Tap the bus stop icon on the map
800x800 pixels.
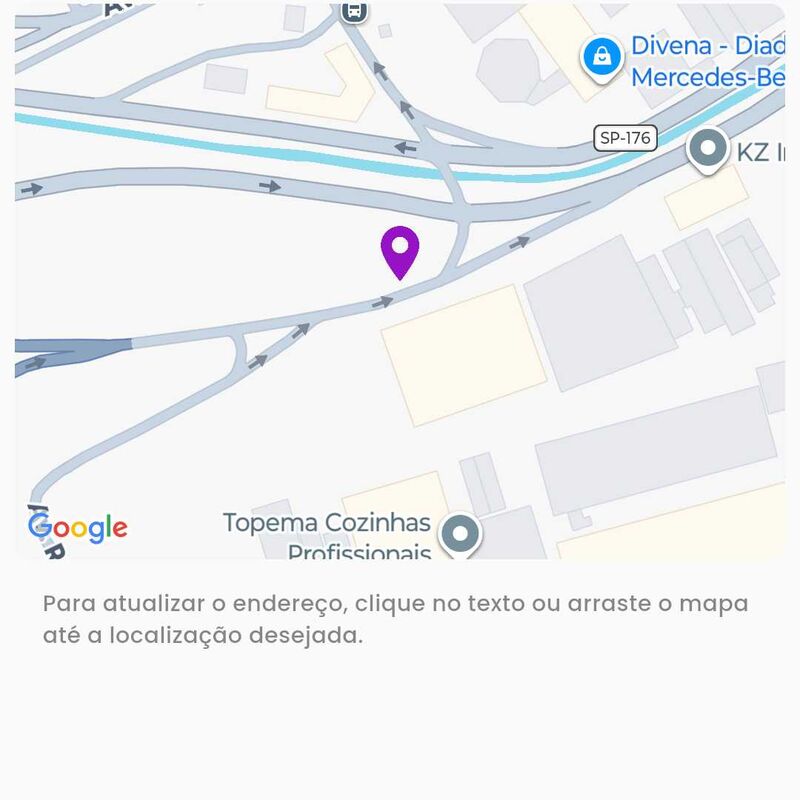click(354, 11)
